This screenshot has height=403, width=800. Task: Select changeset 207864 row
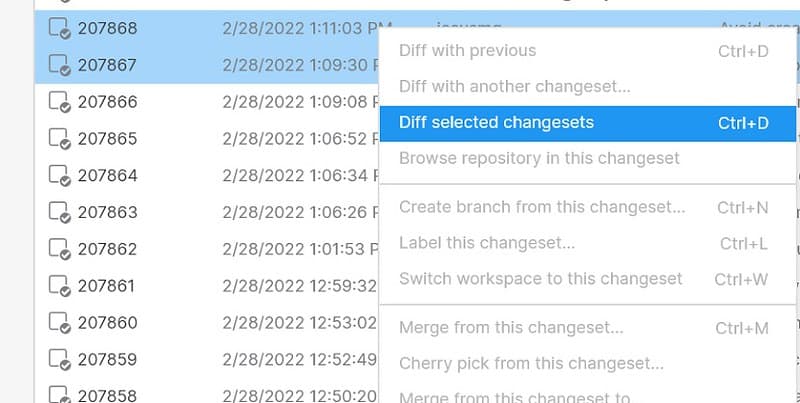point(107,176)
